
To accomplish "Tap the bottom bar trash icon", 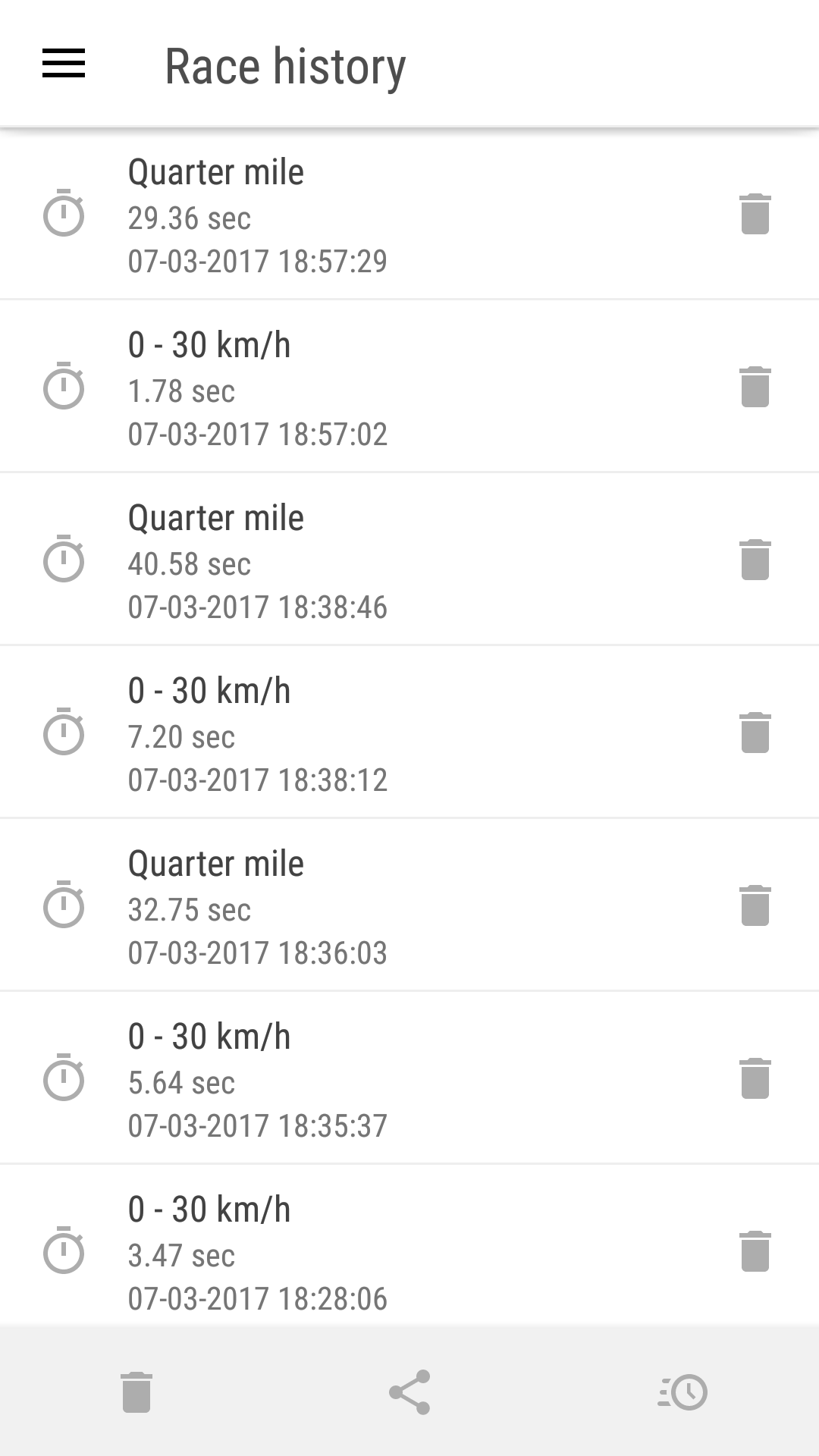I will (136, 1392).
